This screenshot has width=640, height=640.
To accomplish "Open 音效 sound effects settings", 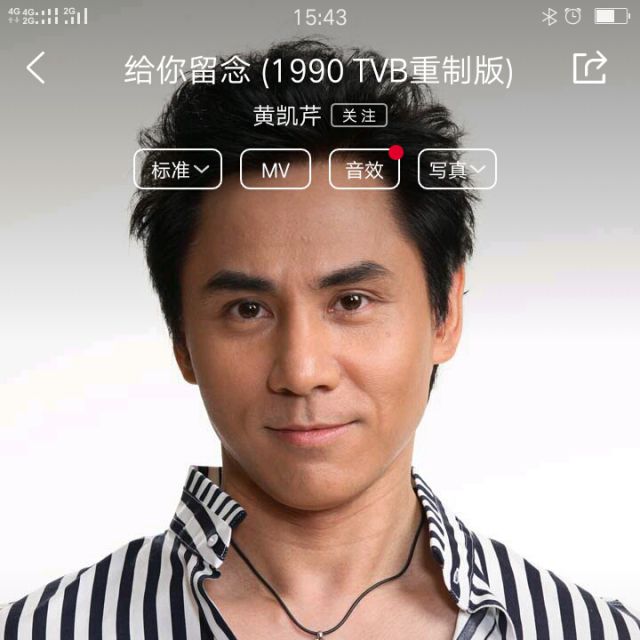I will click(364, 169).
